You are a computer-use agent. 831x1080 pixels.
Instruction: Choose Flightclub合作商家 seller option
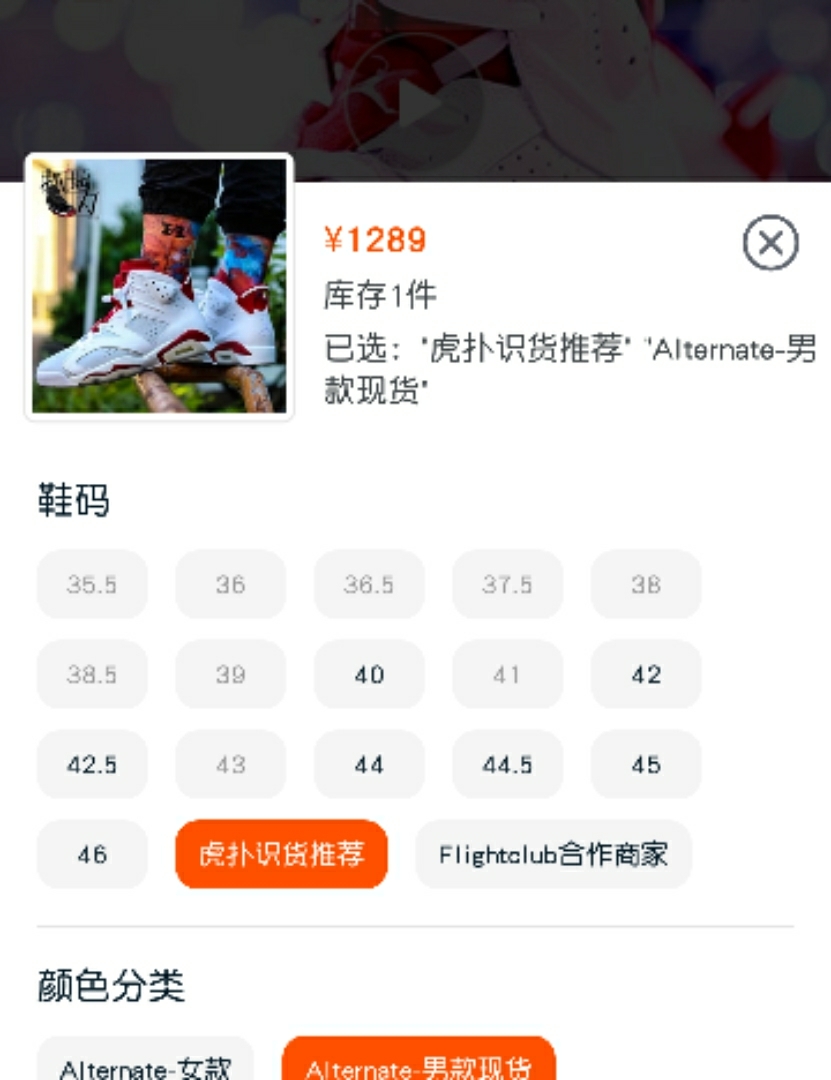click(553, 855)
